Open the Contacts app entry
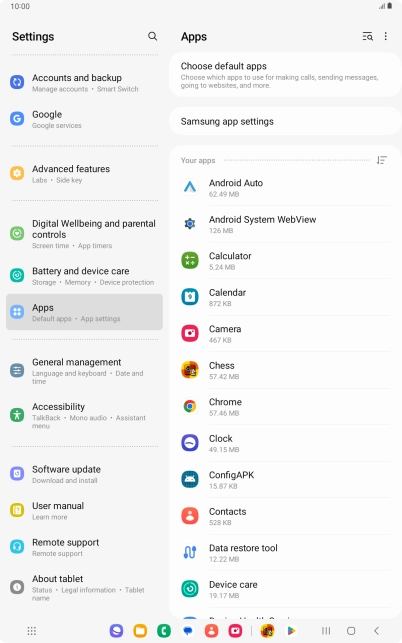The image size is (402, 643). (285, 516)
